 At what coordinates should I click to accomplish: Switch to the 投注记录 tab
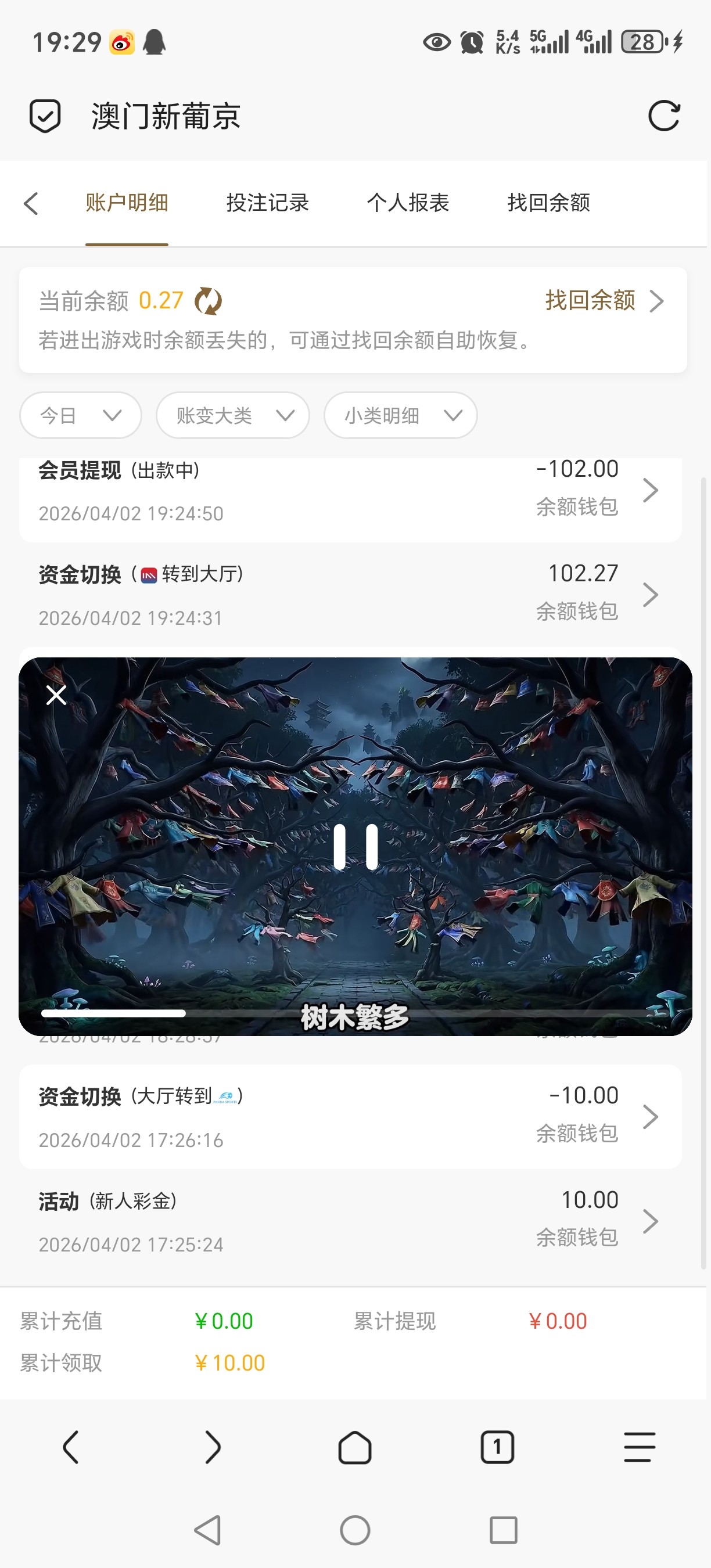pyautogui.click(x=267, y=203)
